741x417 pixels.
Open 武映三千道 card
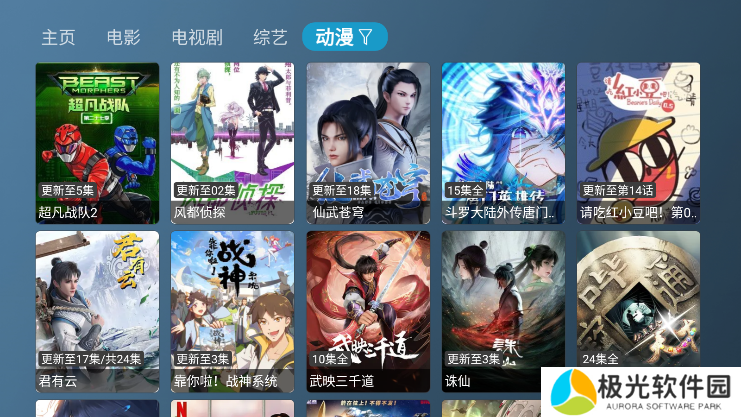pyautogui.click(x=368, y=310)
